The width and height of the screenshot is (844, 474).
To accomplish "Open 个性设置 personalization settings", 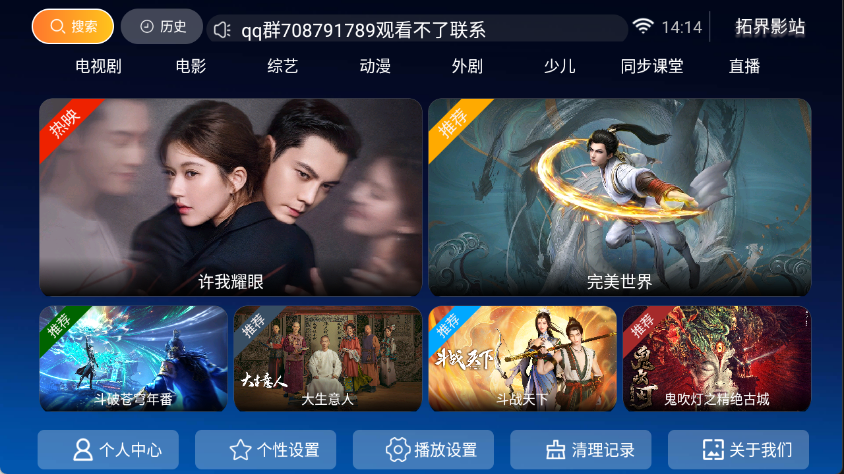I will pos(265,450).
